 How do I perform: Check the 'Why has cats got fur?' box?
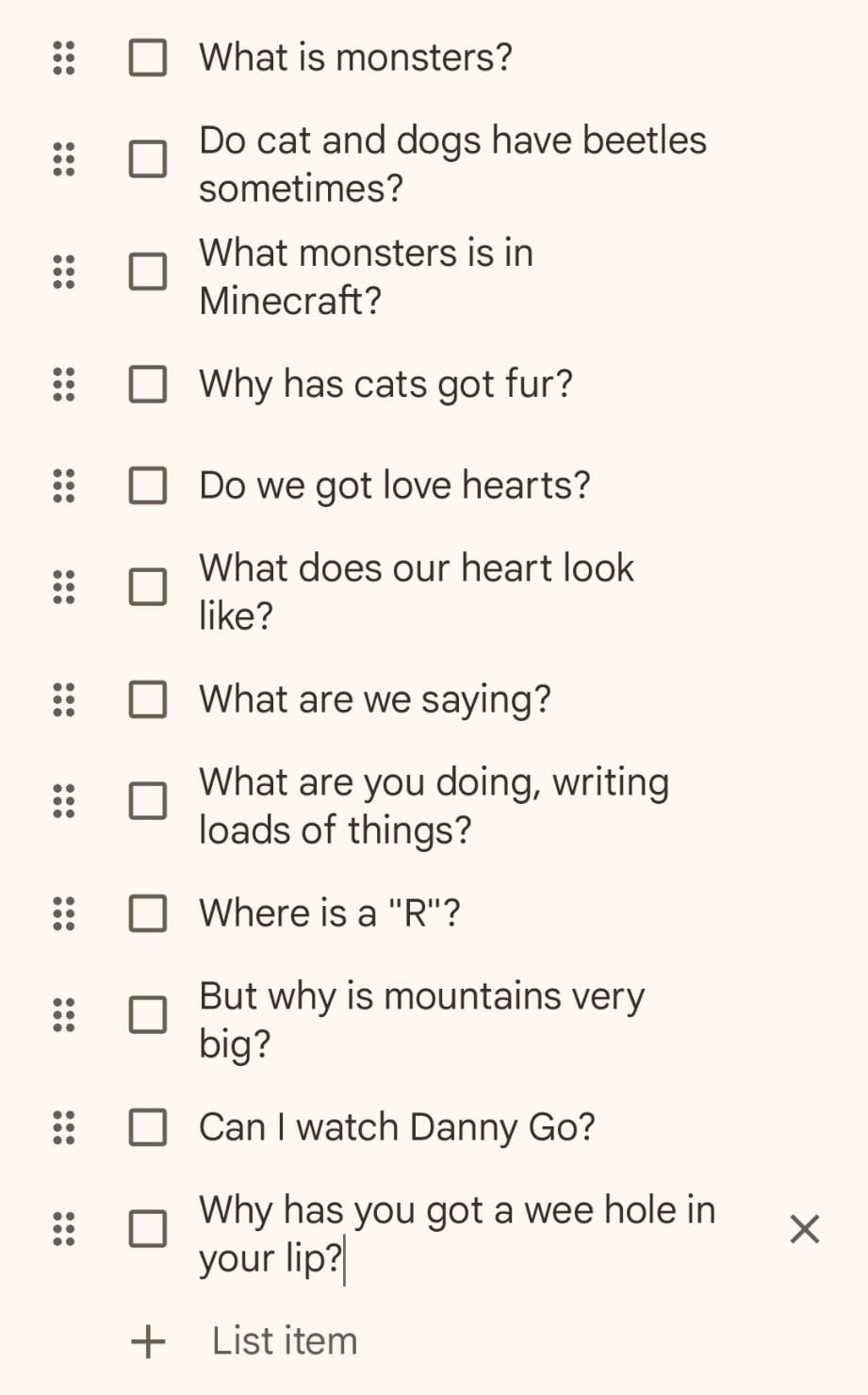[148, 384]
